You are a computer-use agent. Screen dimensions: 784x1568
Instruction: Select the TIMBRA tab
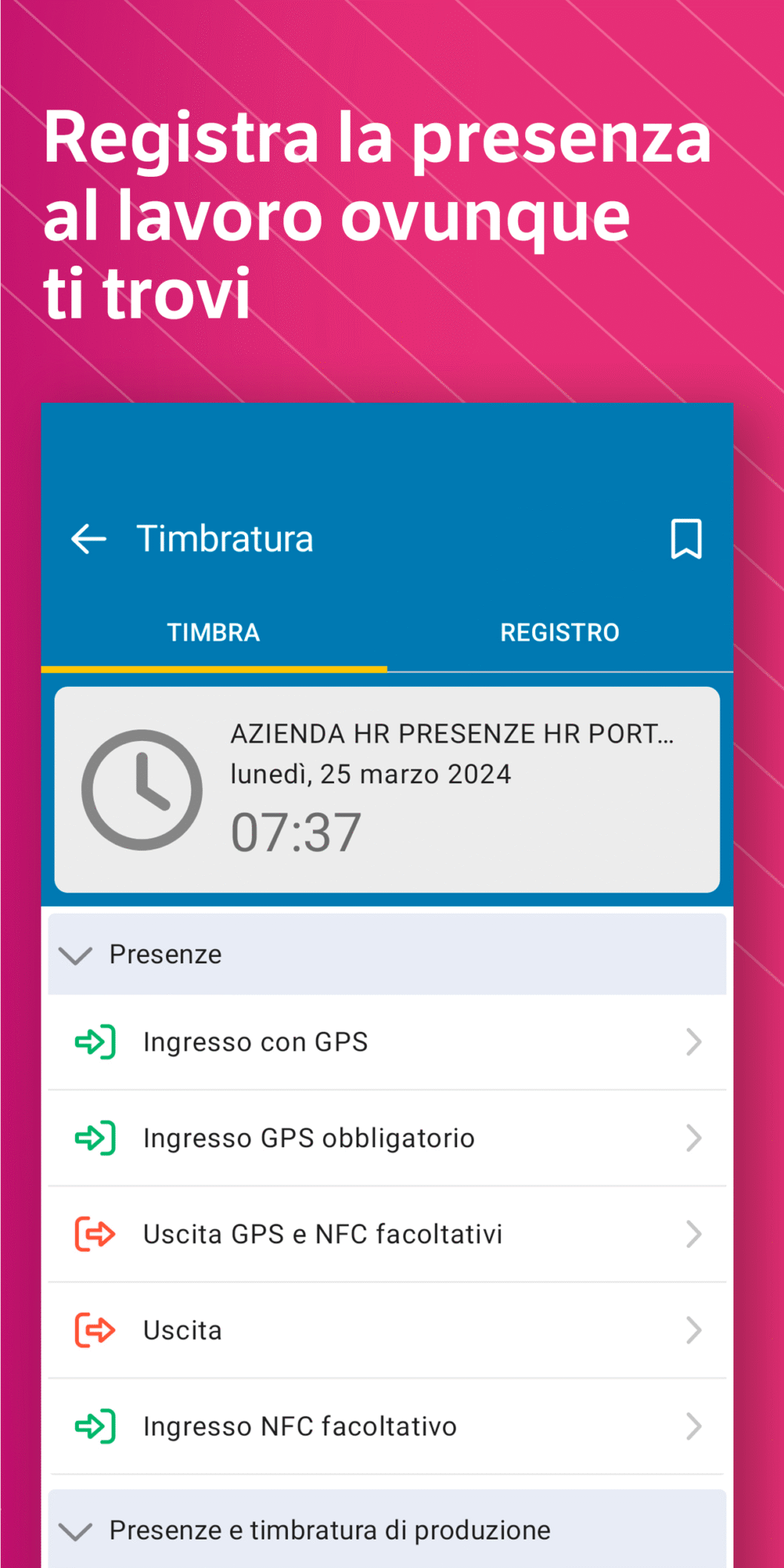(214, 632)
